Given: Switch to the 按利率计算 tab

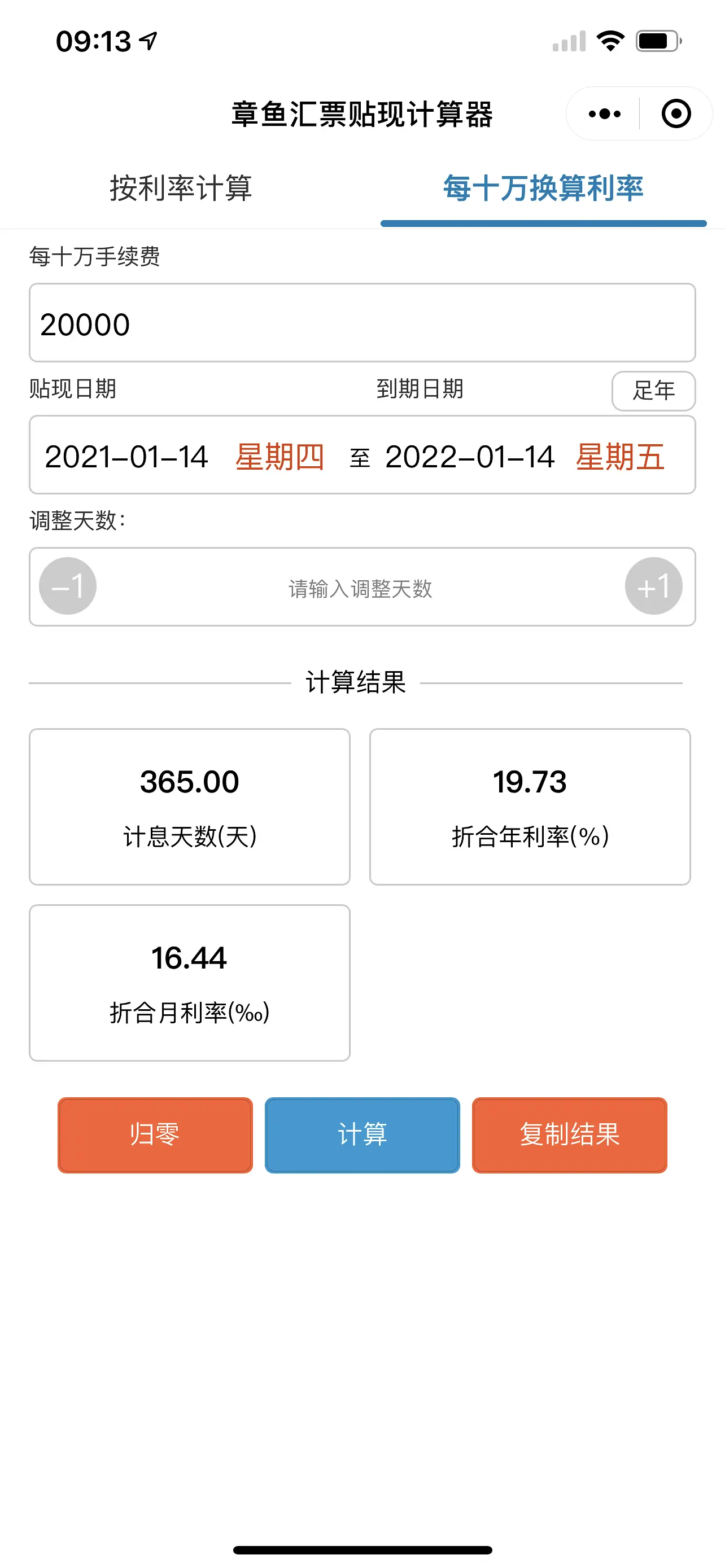Looking at the screenshot, I should tap(181, 188).
